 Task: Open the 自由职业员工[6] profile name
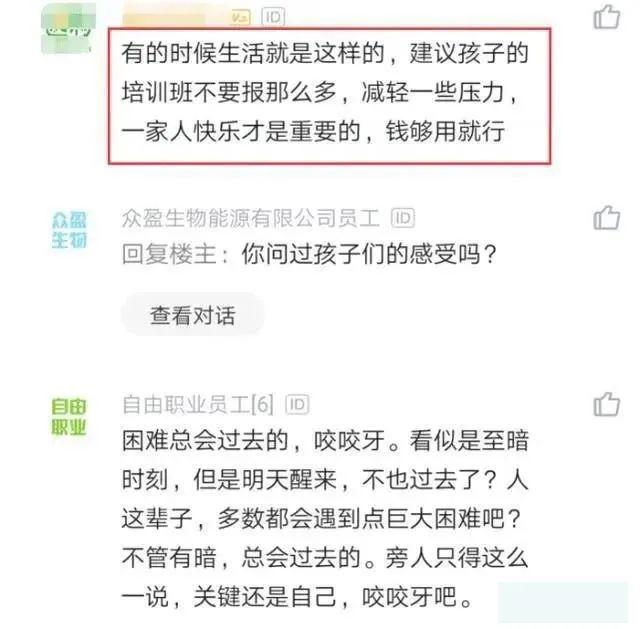point(198,404)
